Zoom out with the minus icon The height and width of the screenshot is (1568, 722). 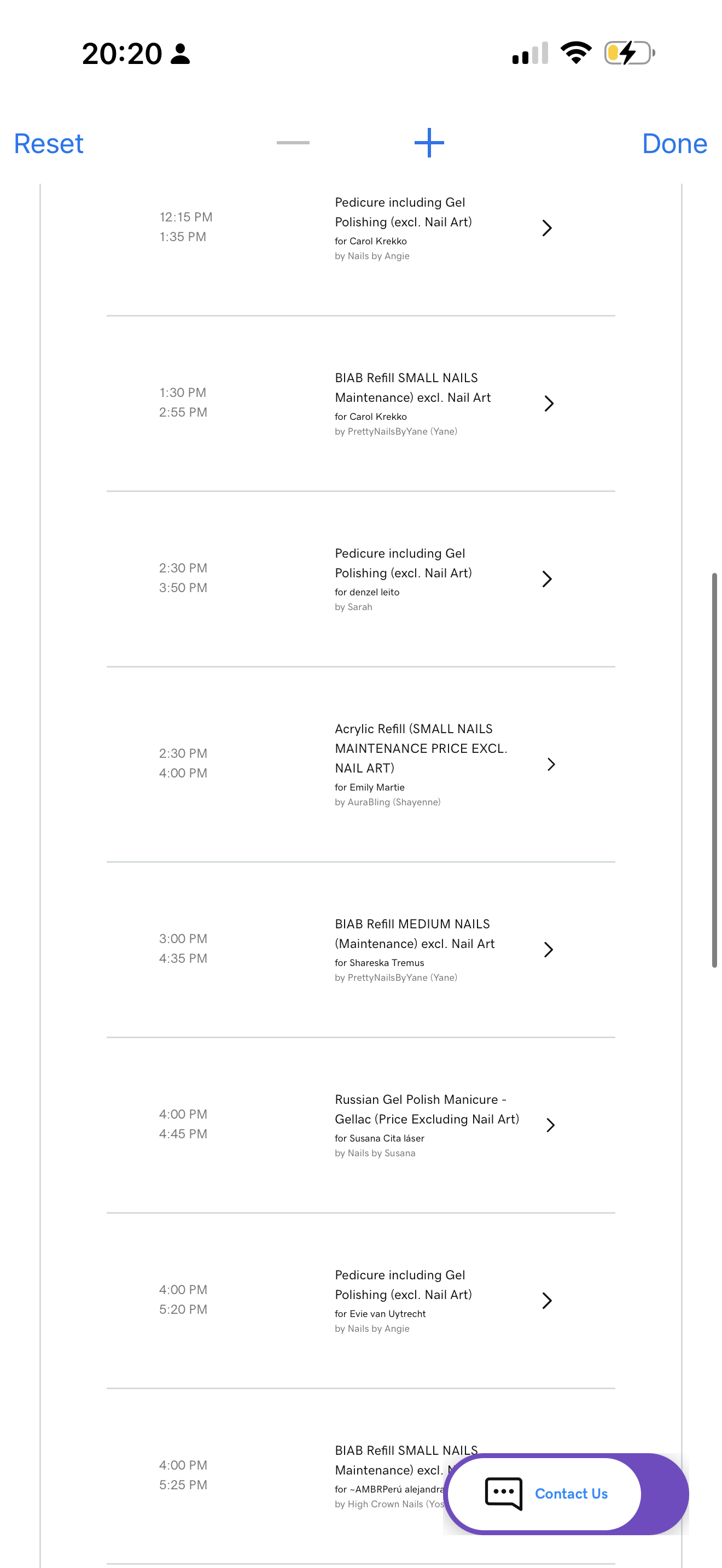click(293, 143)
